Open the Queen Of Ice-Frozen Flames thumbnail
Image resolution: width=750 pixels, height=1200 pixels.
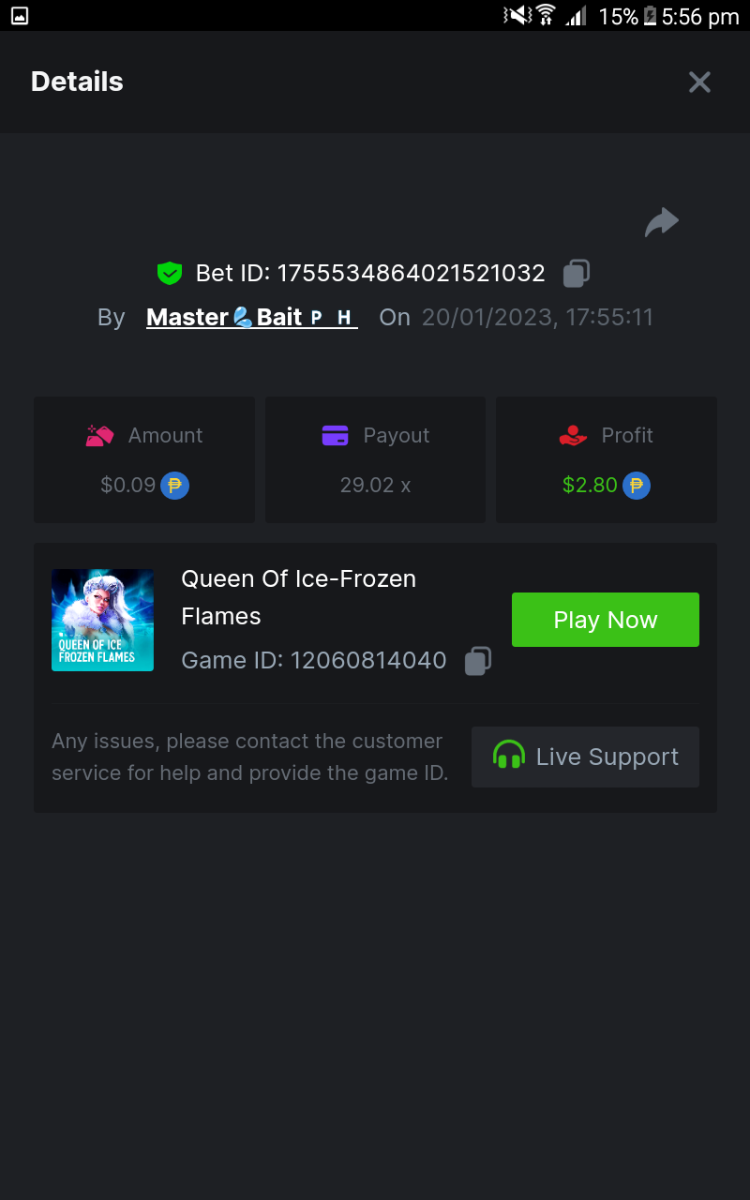pyautogui.click(x=103, y=620)
